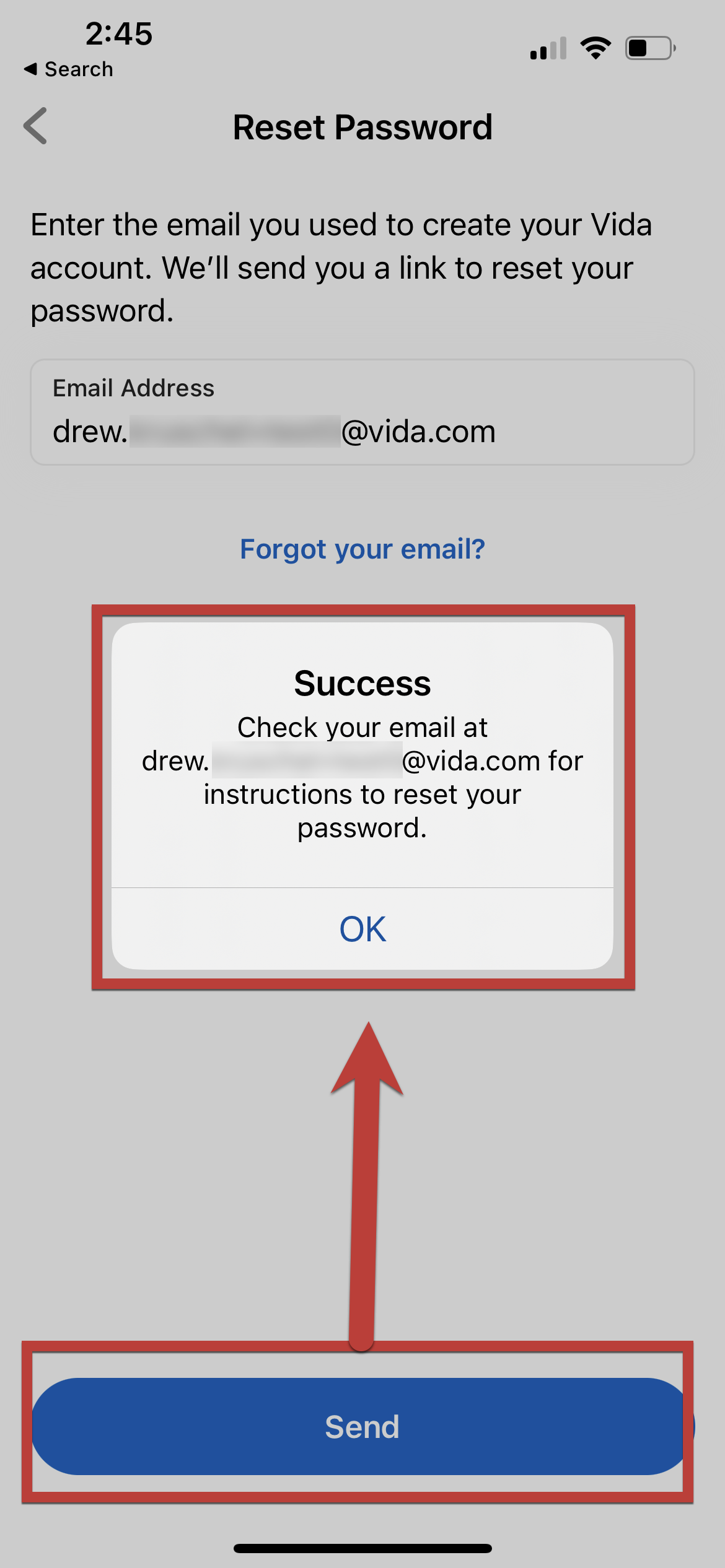
Task: Select the Email Address input field
Action: pyautogui.click(x=362, y=411)
